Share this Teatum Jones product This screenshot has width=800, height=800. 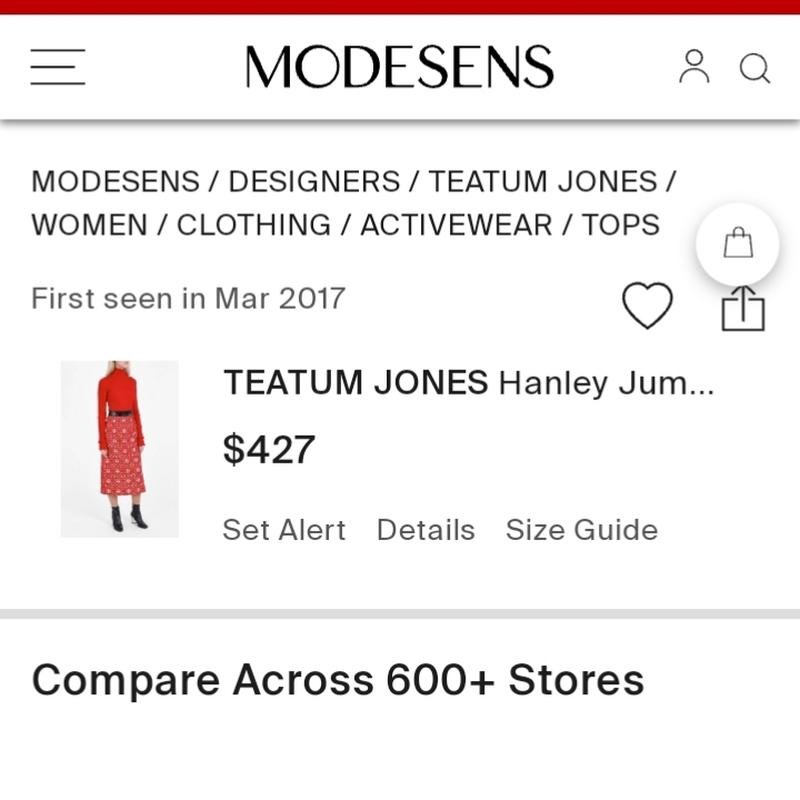tap(742, 307)
